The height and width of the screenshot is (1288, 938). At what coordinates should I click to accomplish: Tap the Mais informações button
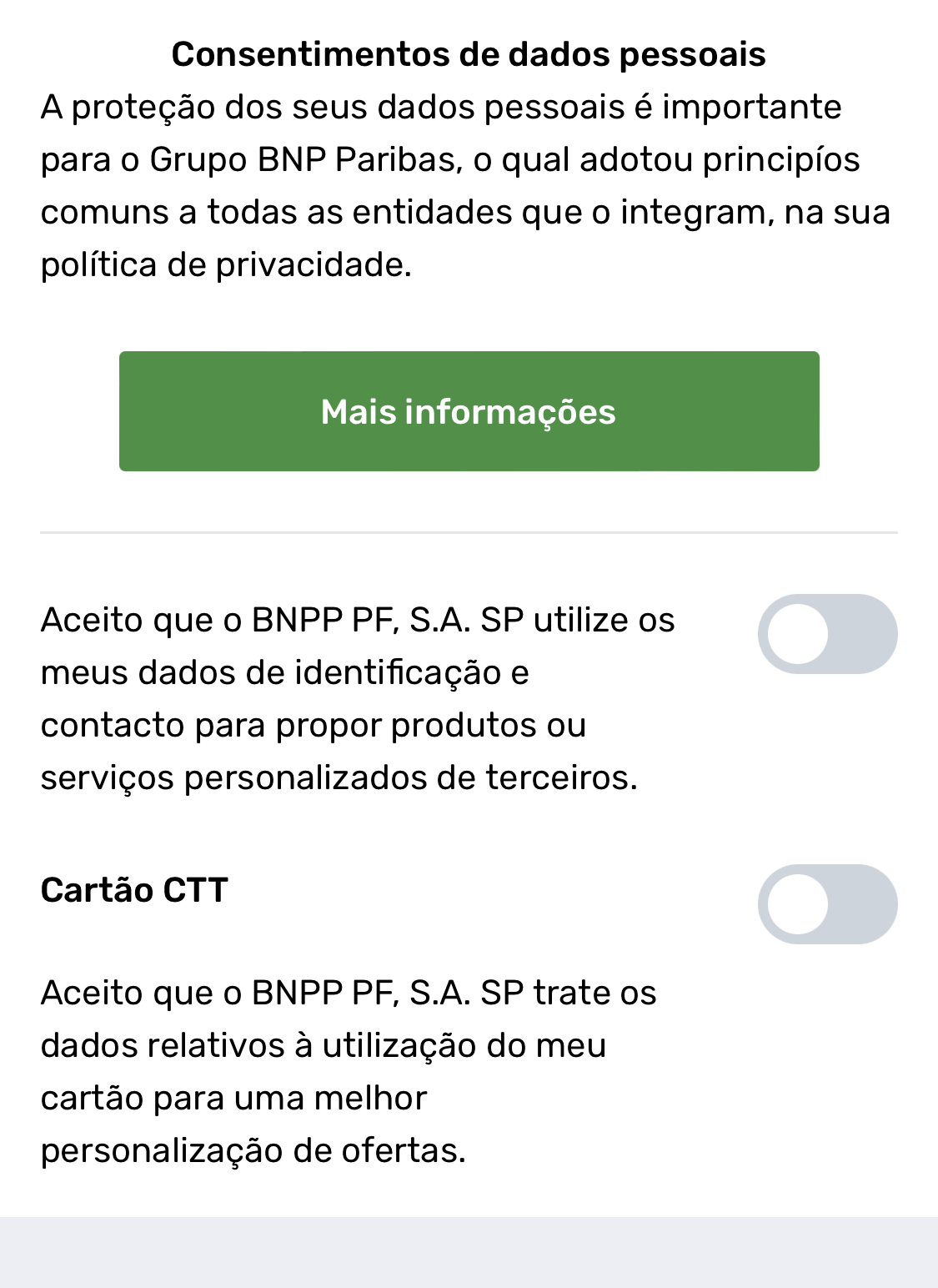tap(469, 411)
